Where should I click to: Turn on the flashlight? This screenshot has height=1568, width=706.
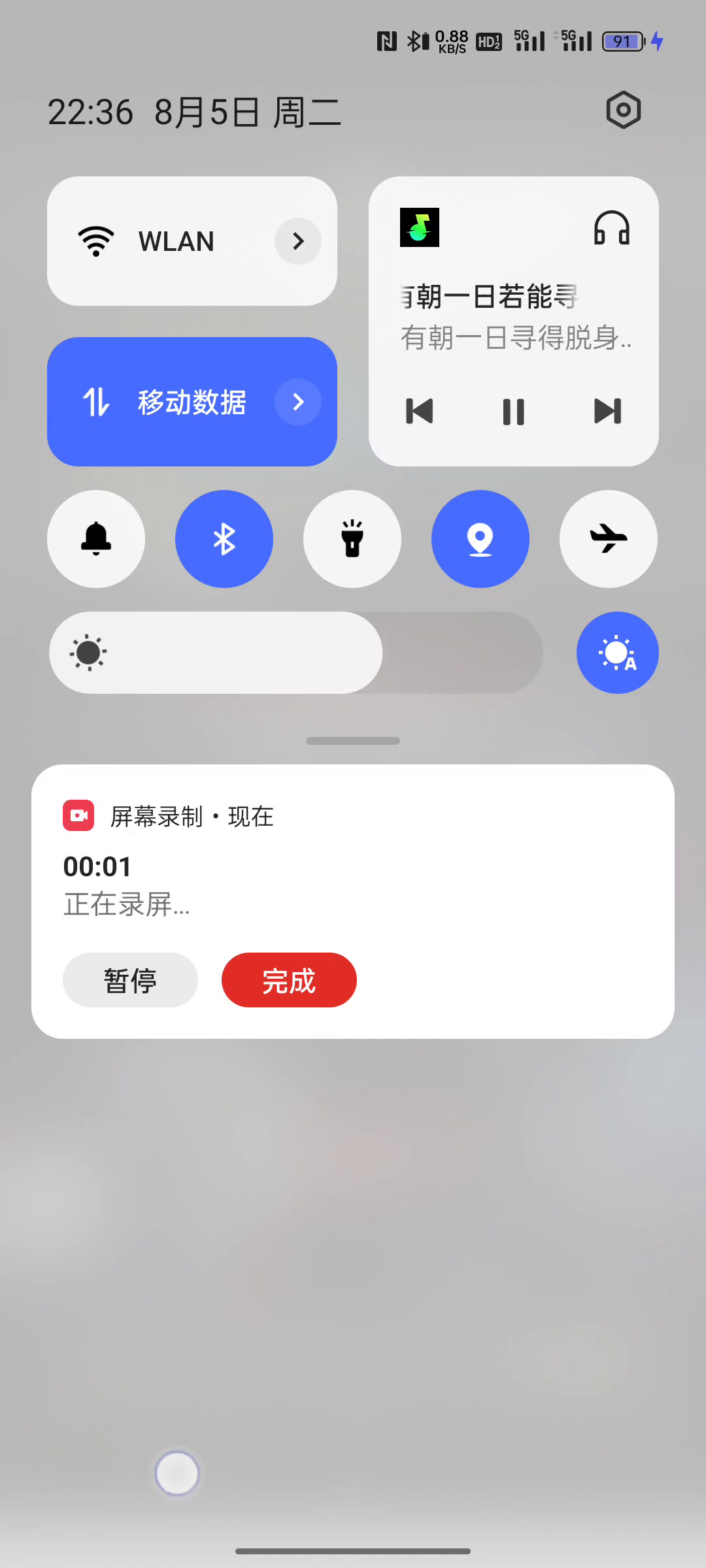(352, 539)
